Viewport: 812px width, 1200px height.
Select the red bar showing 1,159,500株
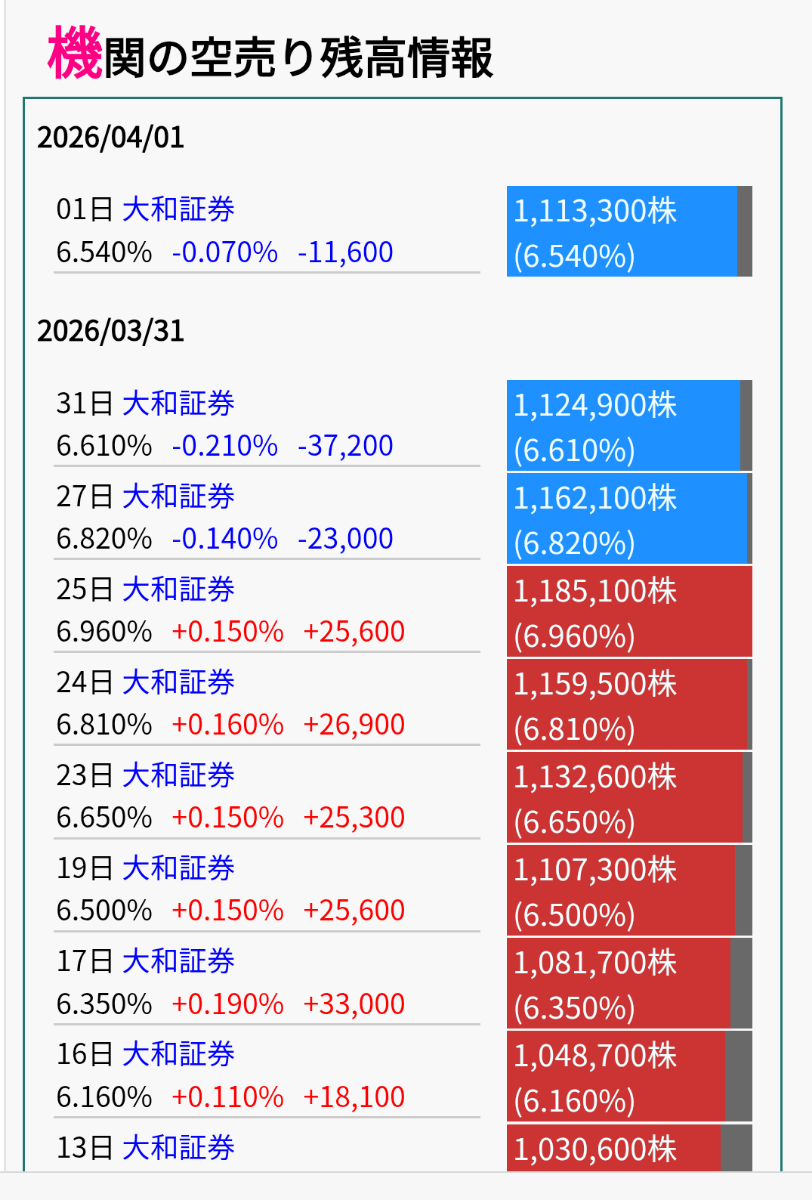pyautogui.click(x=620, y=705)
